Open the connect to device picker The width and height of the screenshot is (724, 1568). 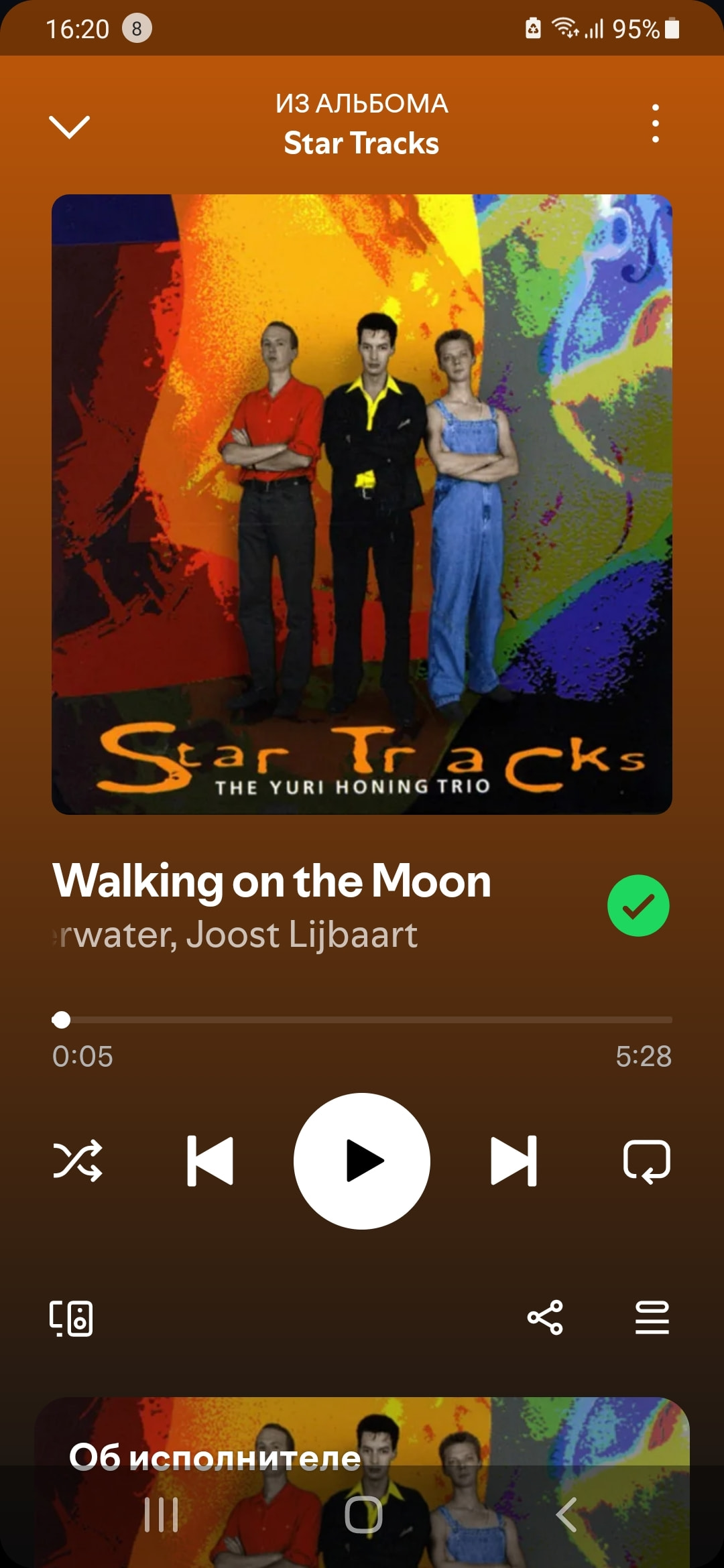pos(71,1319)
